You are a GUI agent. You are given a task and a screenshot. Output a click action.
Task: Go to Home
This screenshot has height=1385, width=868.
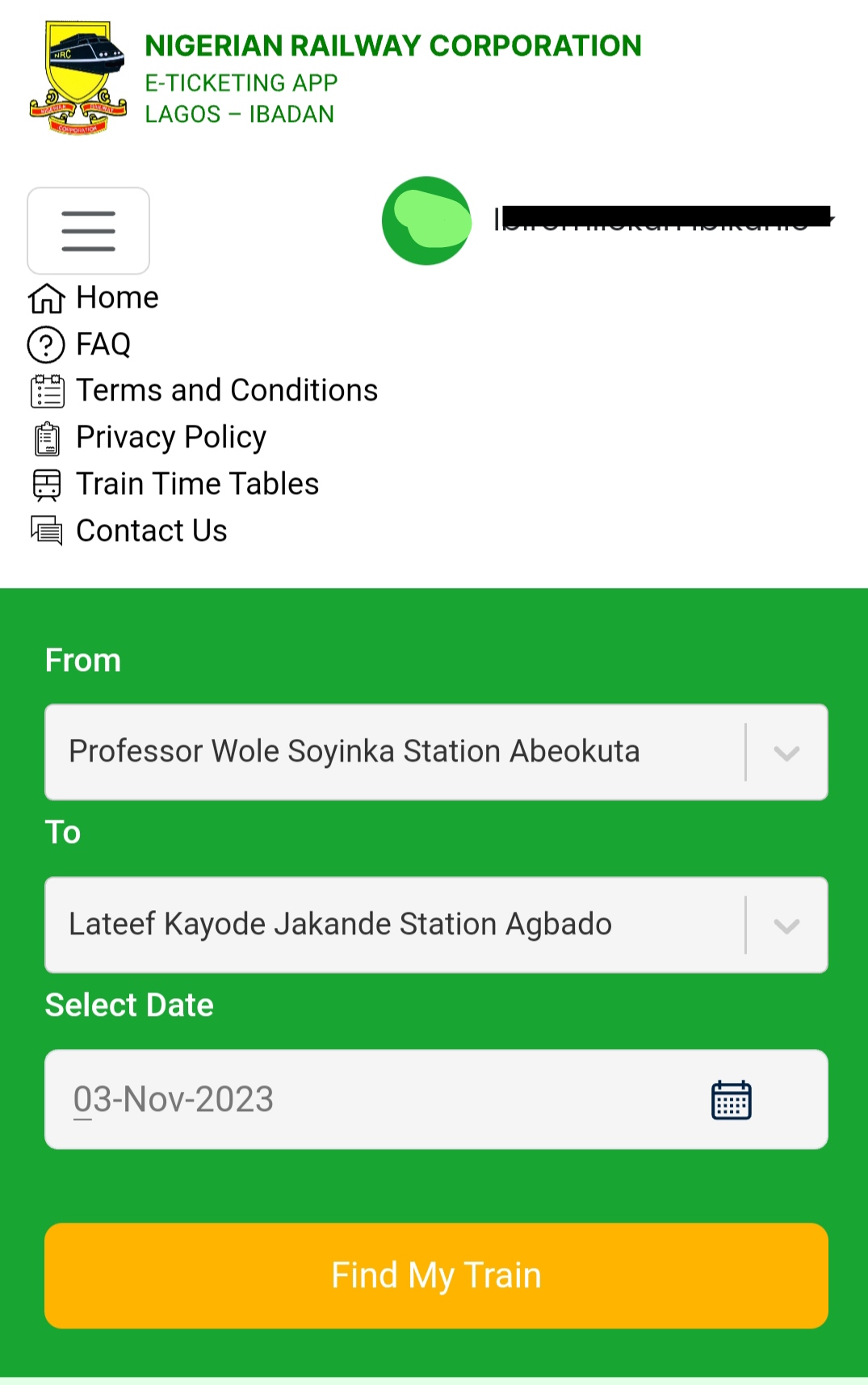117,298
